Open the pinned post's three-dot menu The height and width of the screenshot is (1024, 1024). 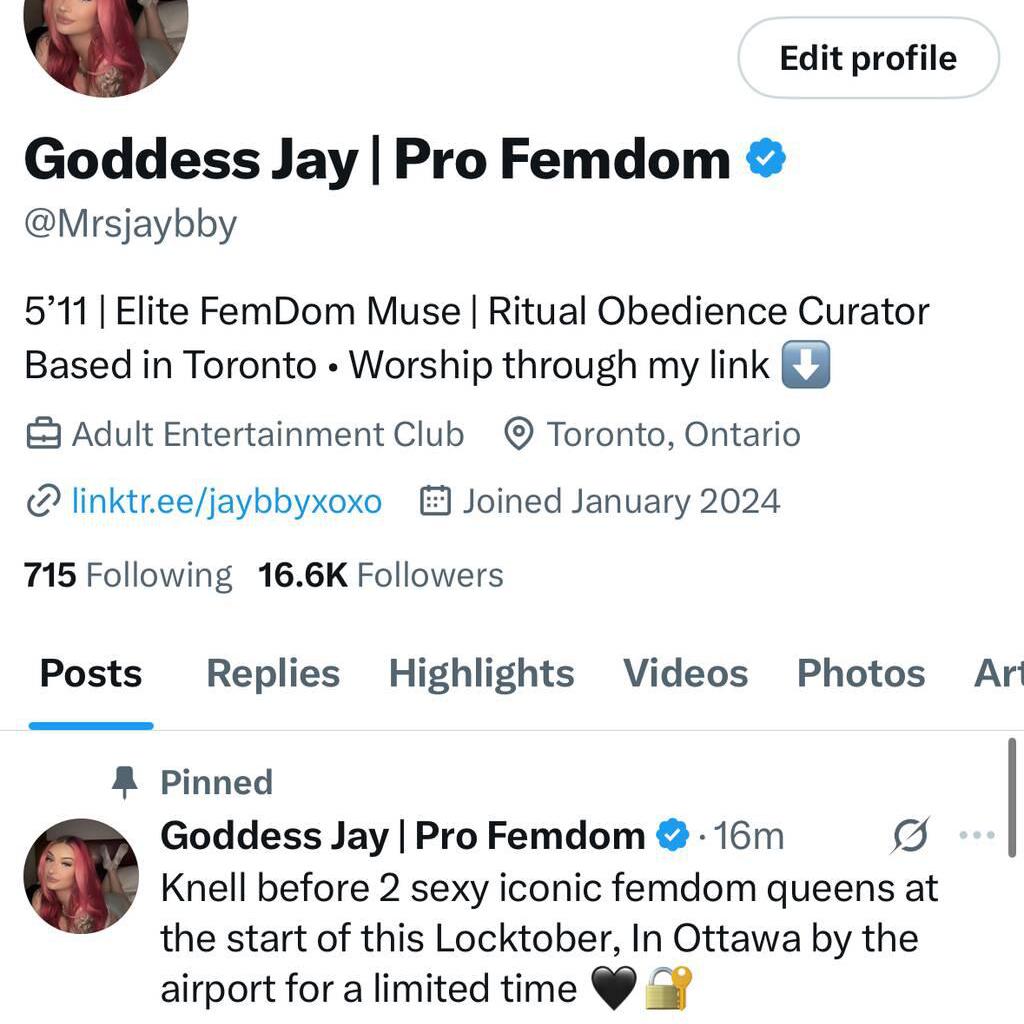pyautogui.click(x=976, y=836)
